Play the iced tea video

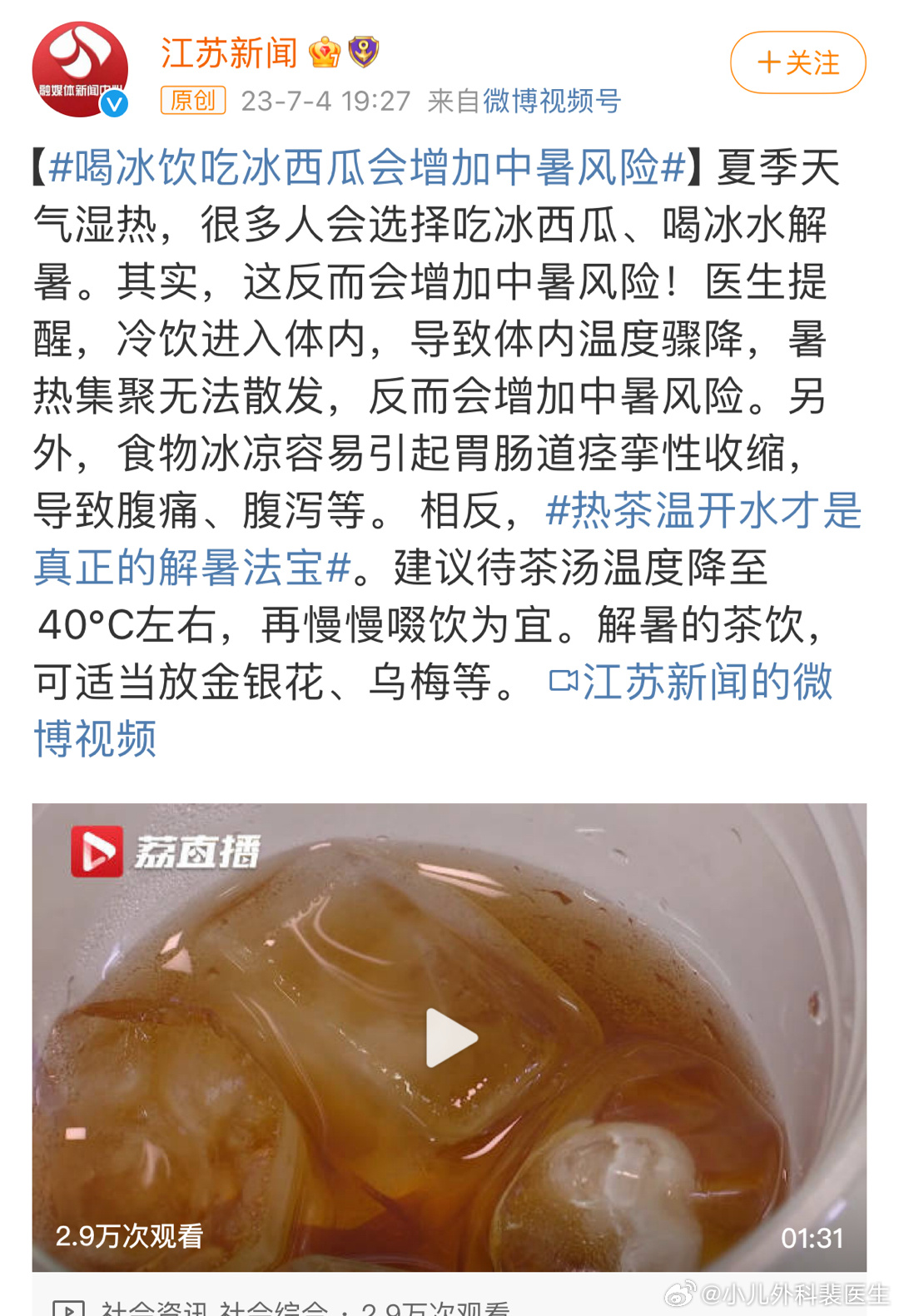[450, 1037]
